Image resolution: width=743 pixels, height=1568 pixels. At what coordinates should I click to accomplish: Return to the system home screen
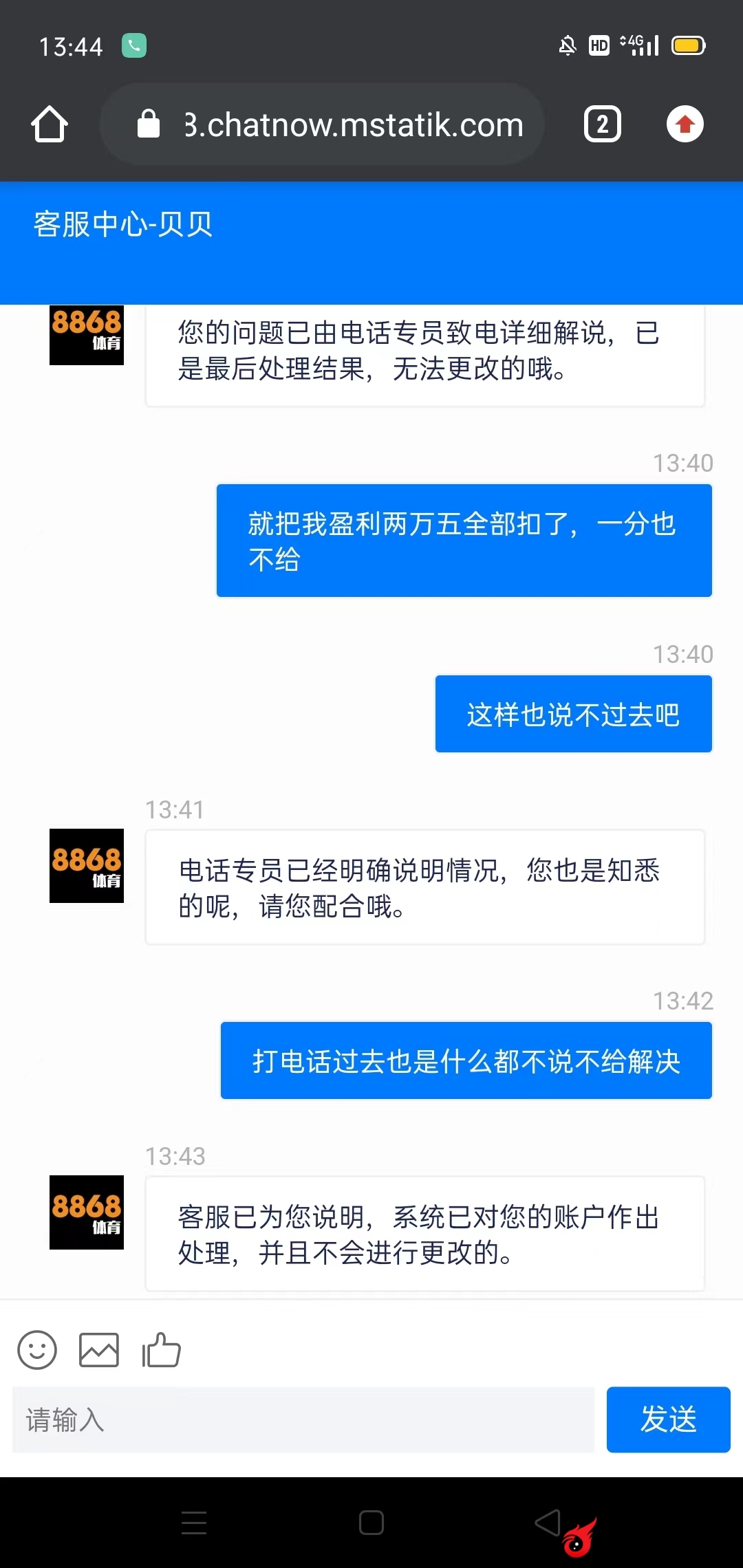click(x=371, y=1523)
